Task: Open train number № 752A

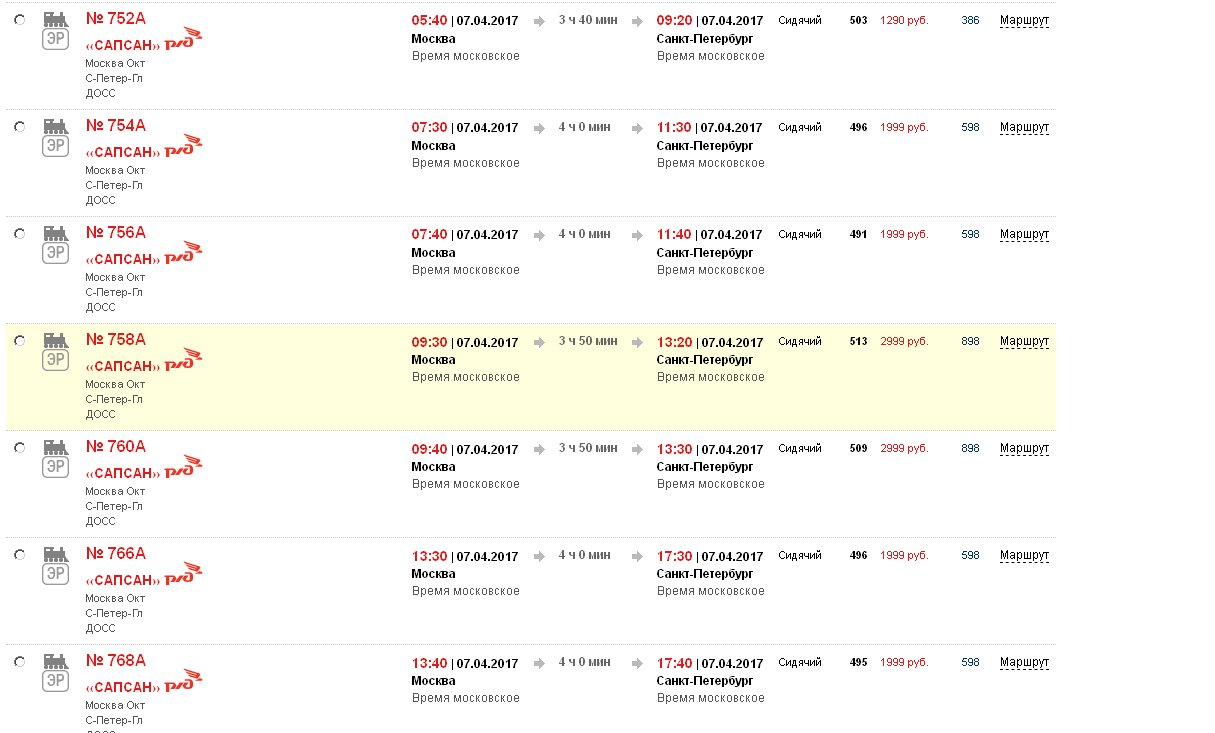Action: pyautogui.click(x=116, y=18)
